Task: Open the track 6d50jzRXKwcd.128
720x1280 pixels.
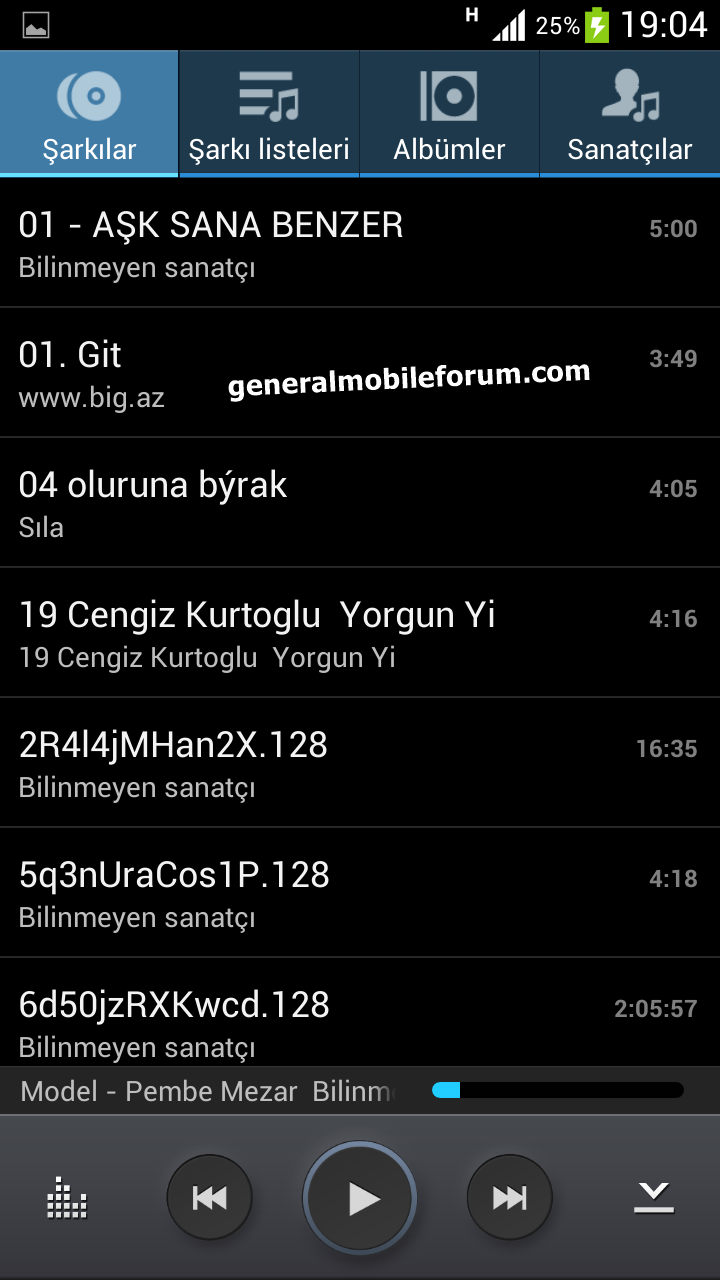Action: tap(360, 1012)
